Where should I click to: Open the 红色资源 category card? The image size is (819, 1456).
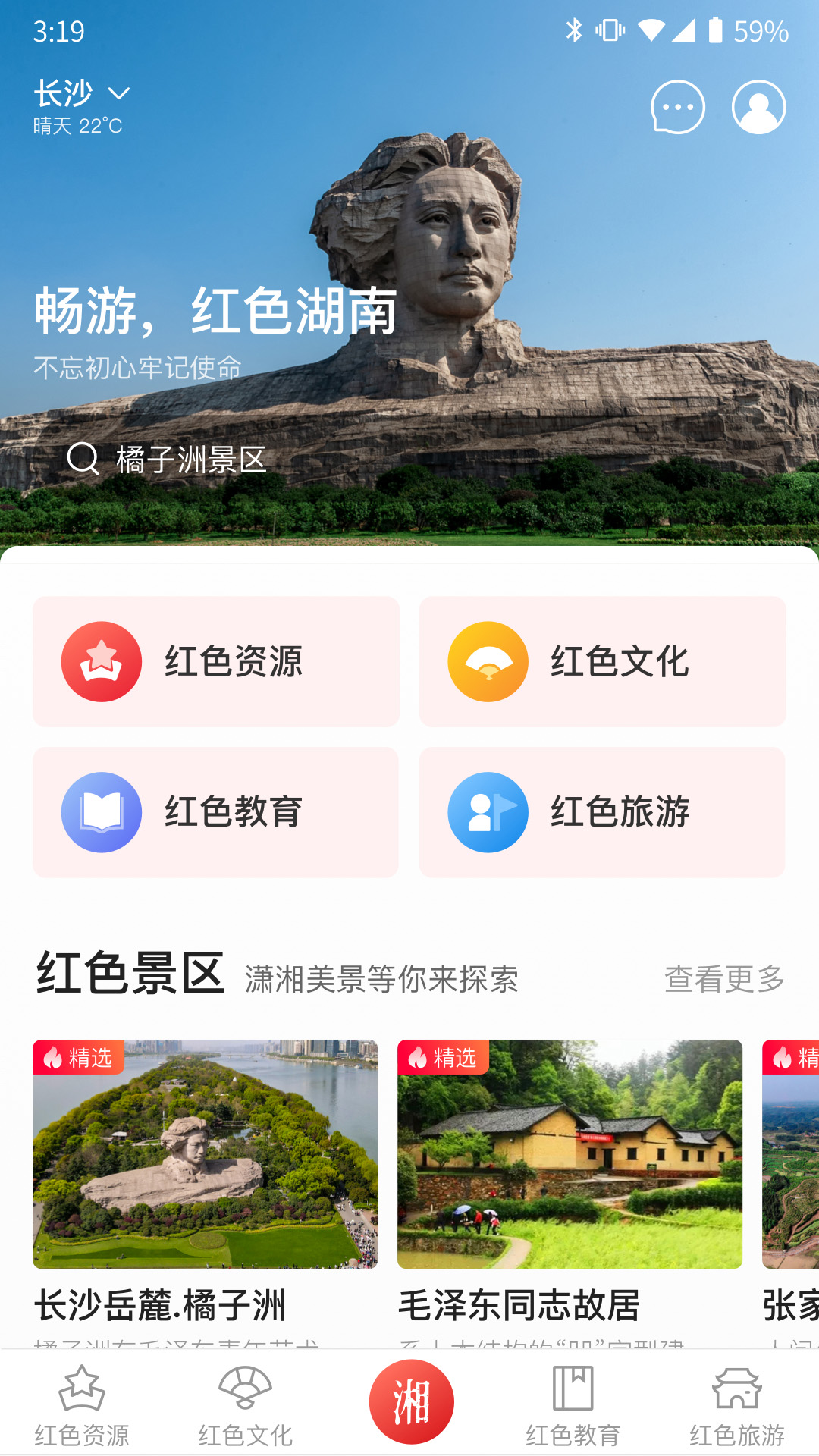216,661
